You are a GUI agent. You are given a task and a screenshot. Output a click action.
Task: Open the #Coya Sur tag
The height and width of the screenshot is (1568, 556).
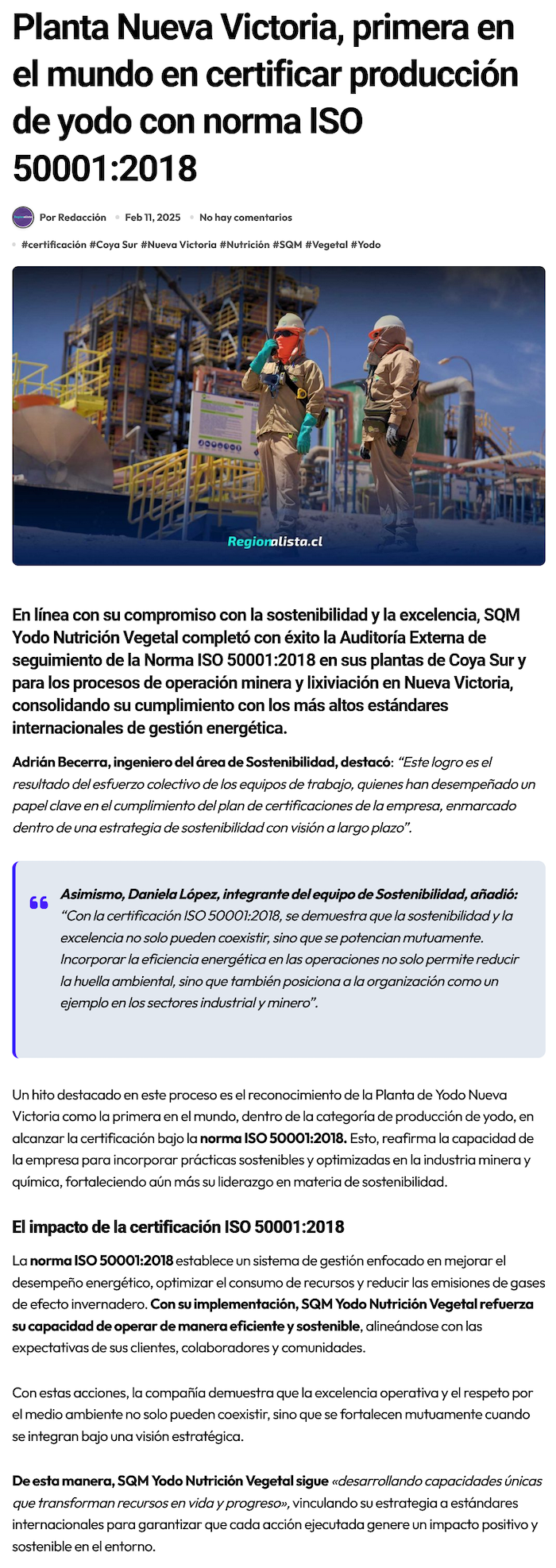114,245
